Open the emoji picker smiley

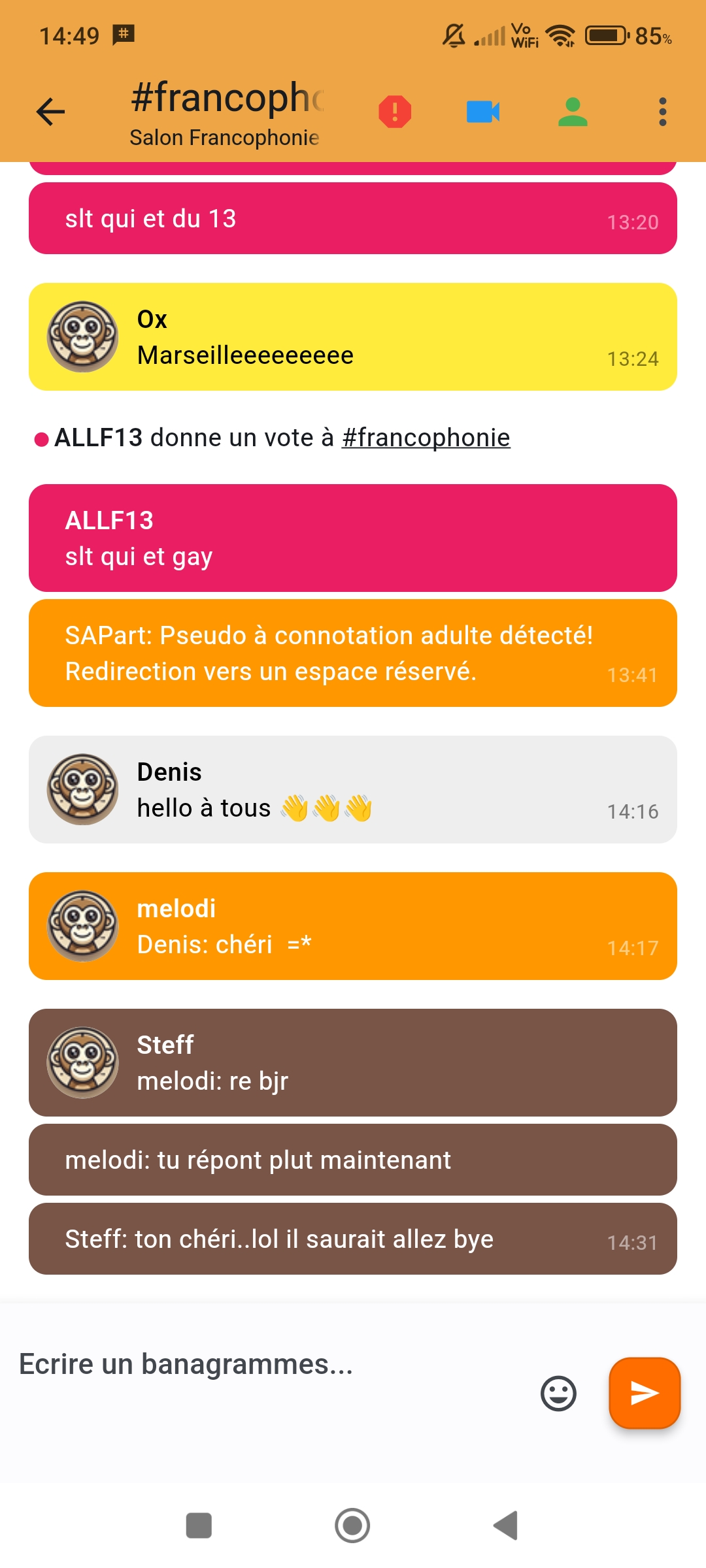558,1394
